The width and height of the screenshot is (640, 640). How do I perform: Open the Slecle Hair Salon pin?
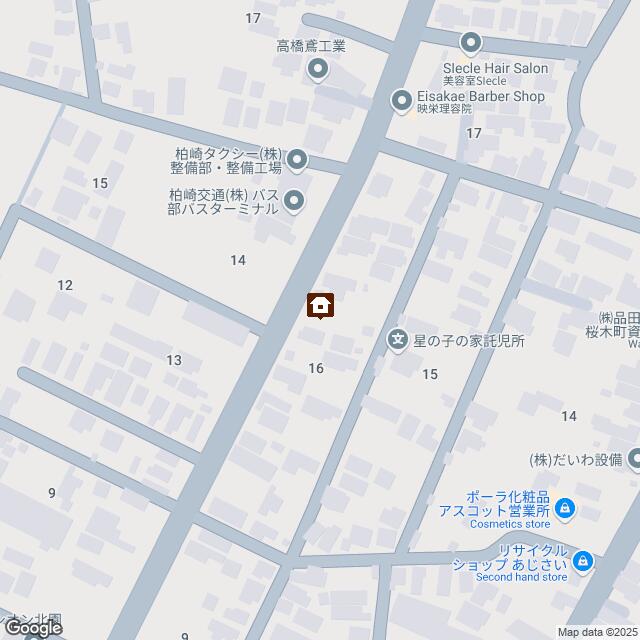(x=471, y=43)
